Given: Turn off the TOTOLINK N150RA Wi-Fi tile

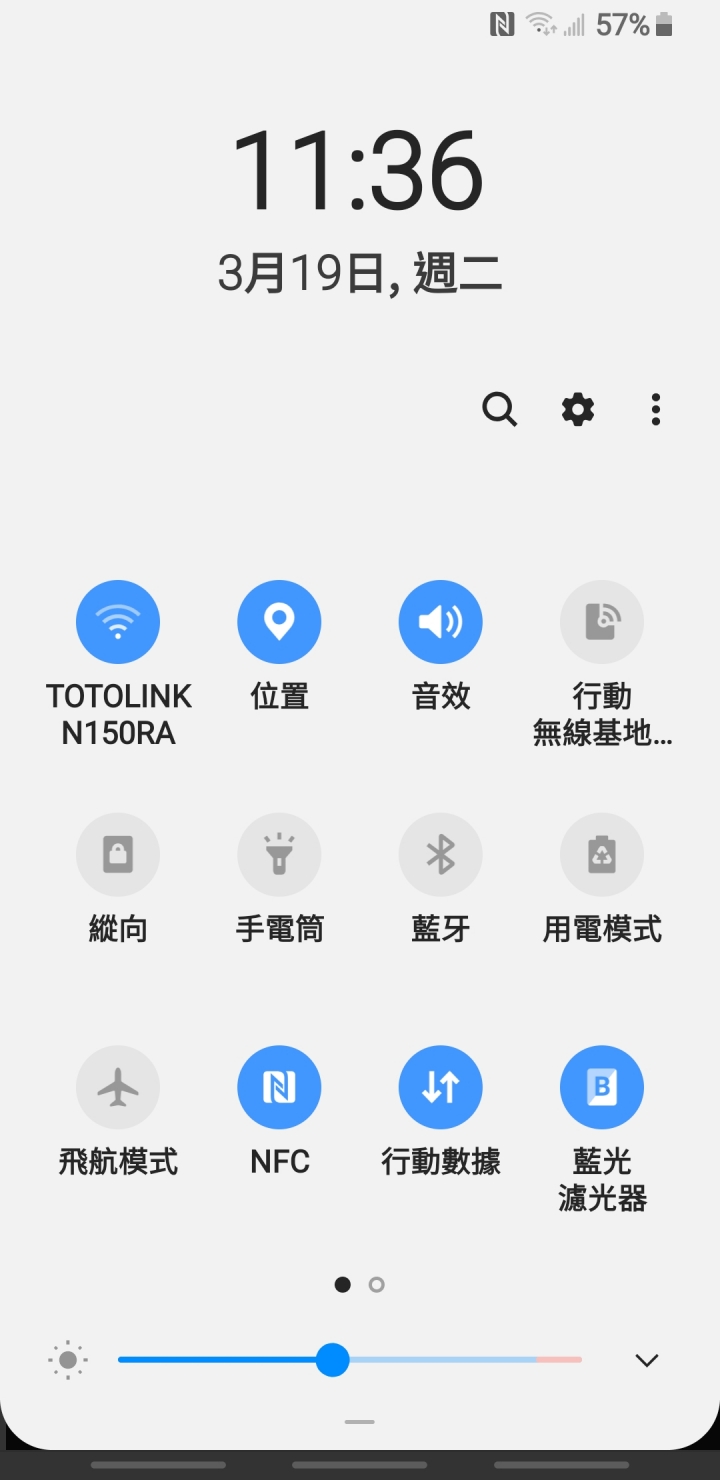Looking at the screenshot, I should [x=119, y=622].
